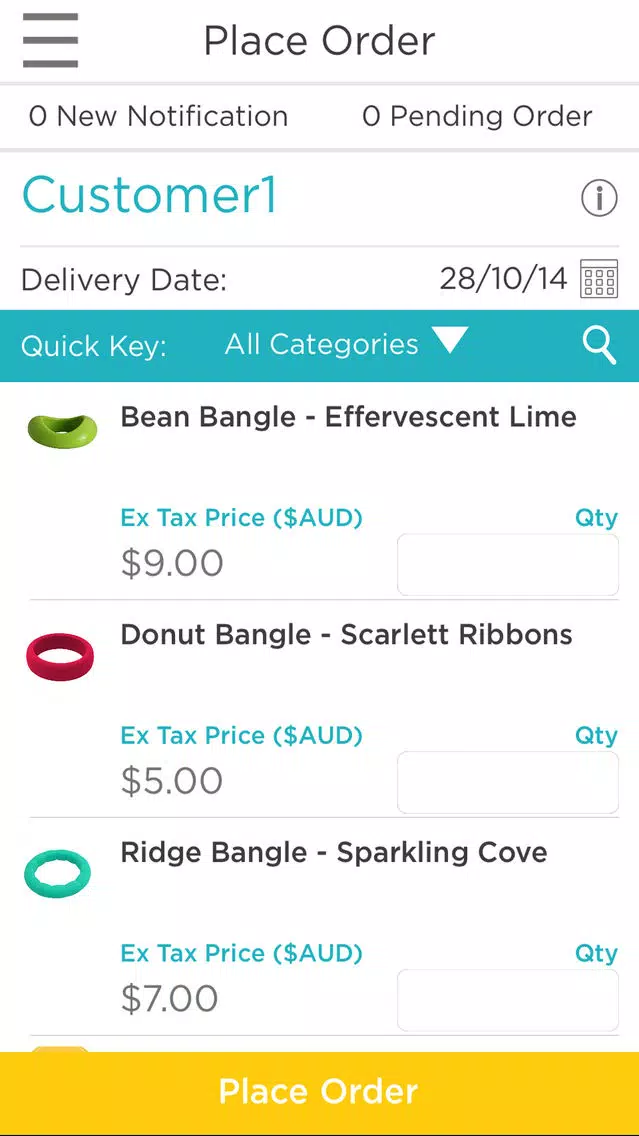Open Ridge Bangle - Sparkling Cove item

coord(334,853)
